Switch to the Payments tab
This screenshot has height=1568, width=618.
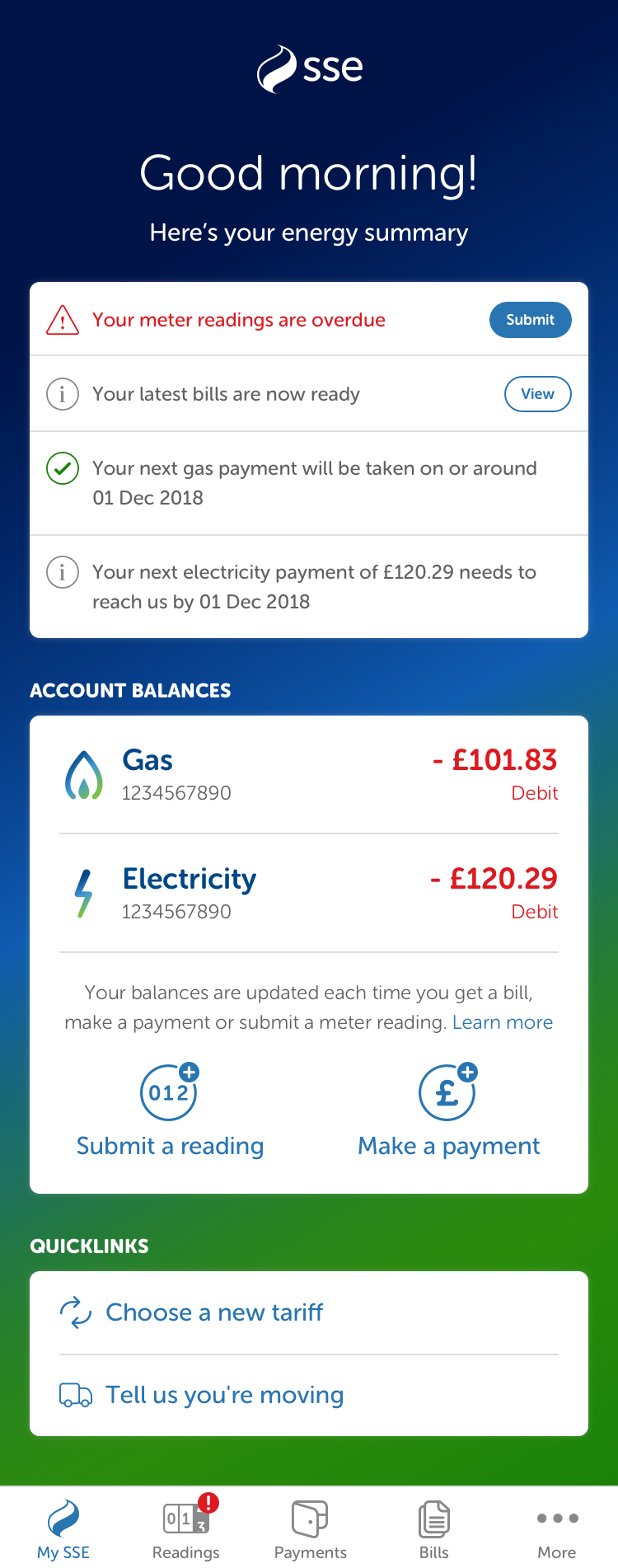click(310, 1528)
